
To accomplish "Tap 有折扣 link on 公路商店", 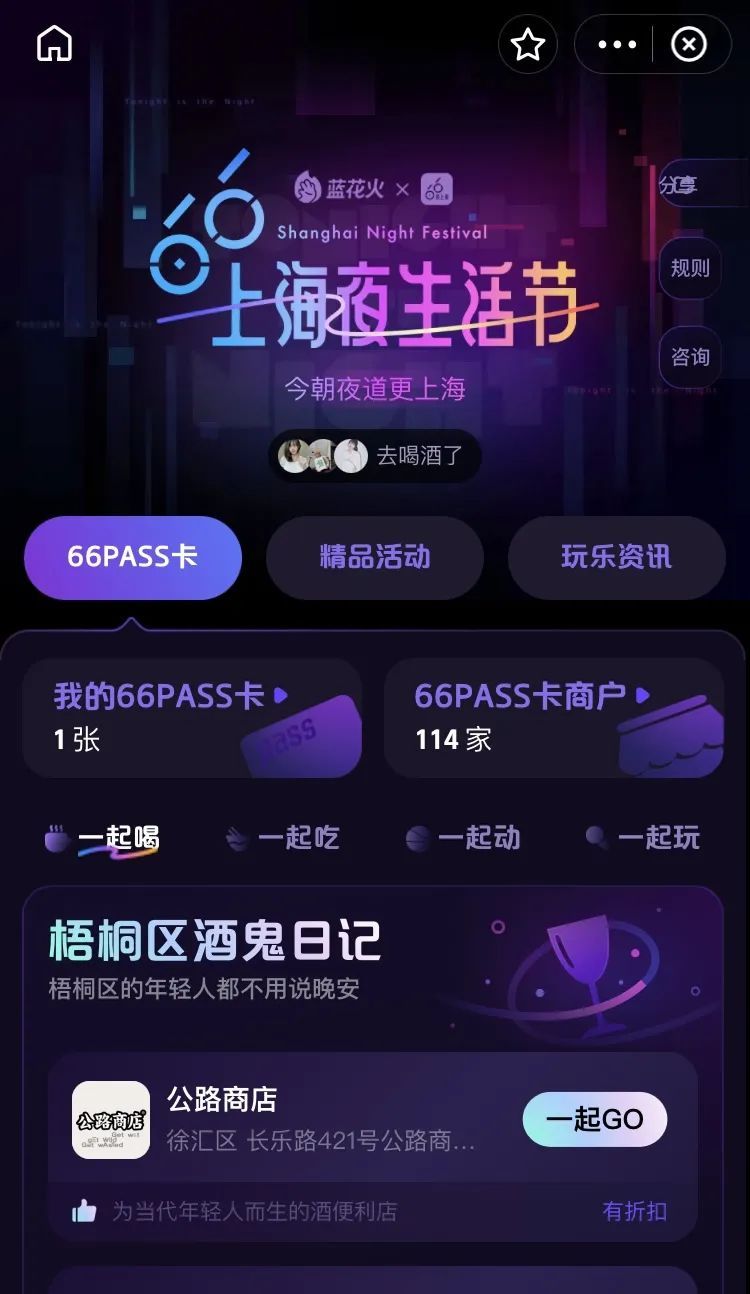I will (x=634, y=1211).
